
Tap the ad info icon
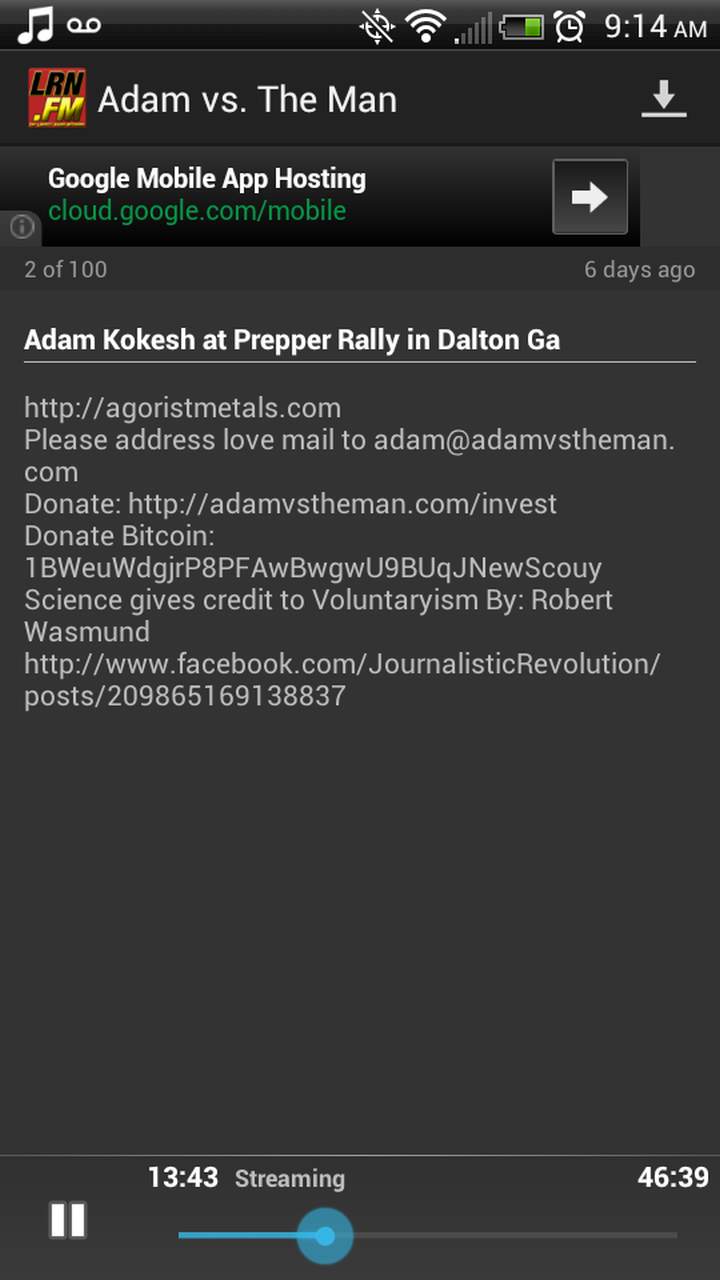click(x=22, y=227)
